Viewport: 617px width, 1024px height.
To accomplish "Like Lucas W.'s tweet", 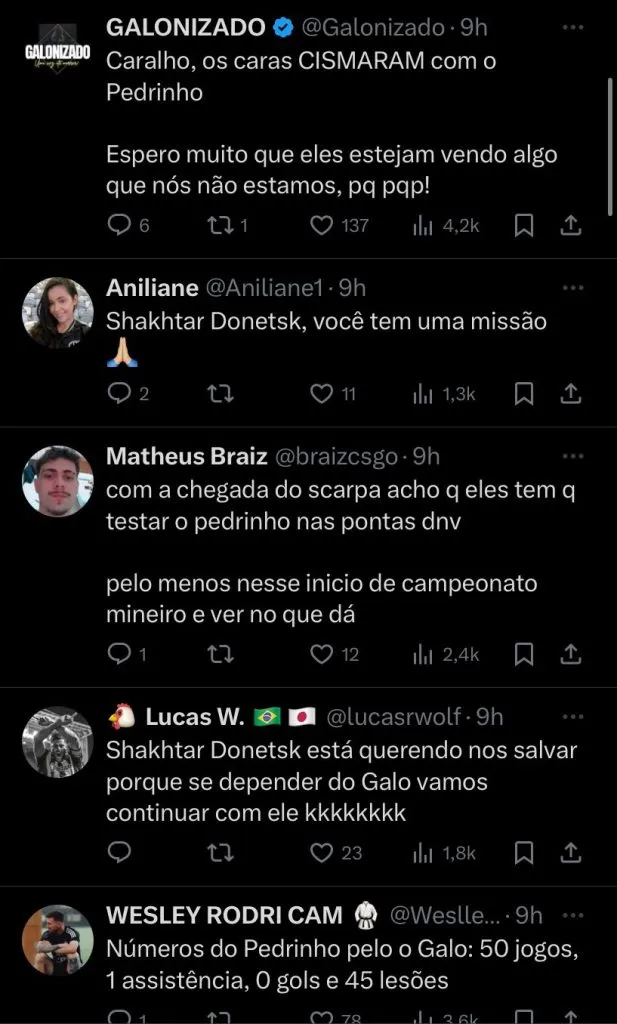I will coord(321,853).
